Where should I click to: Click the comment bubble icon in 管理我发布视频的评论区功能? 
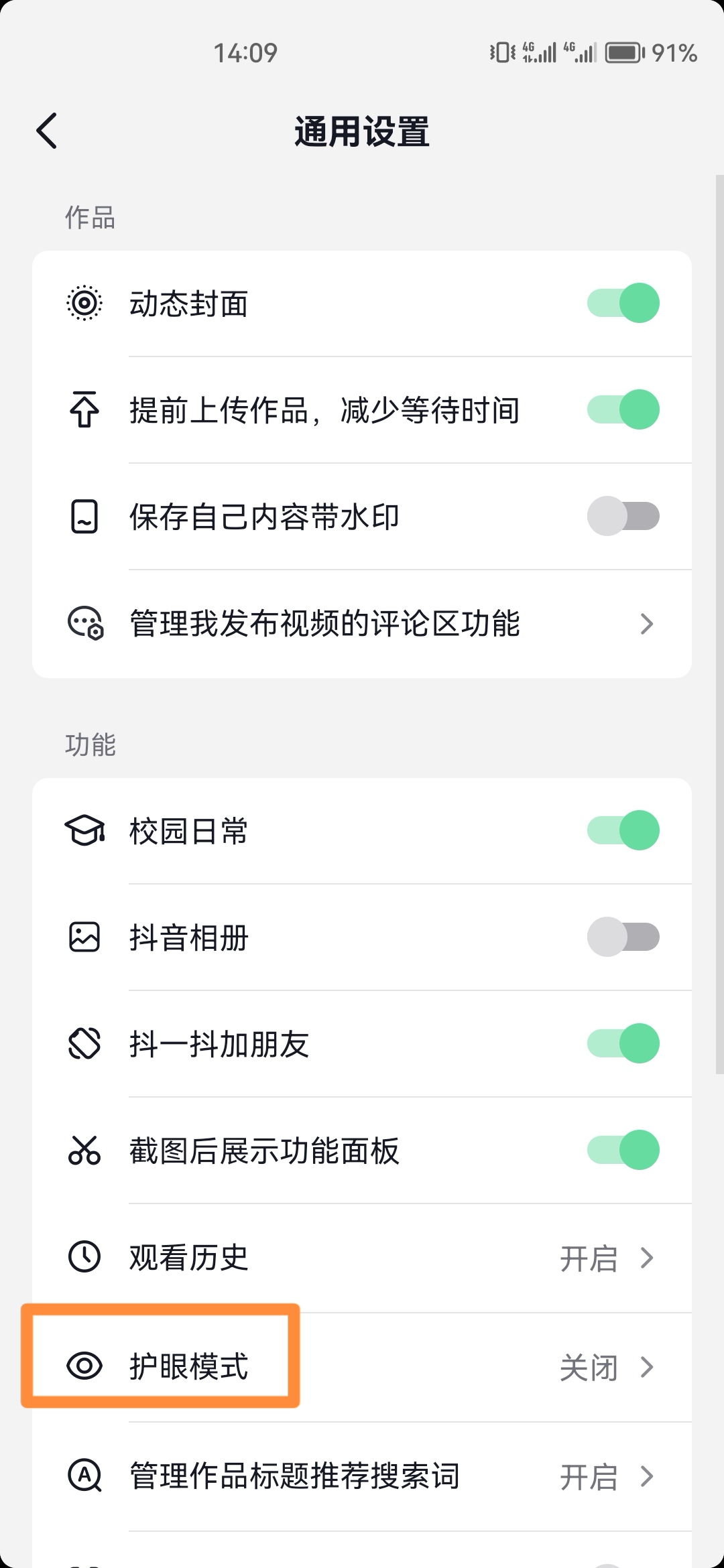[84, 624]
